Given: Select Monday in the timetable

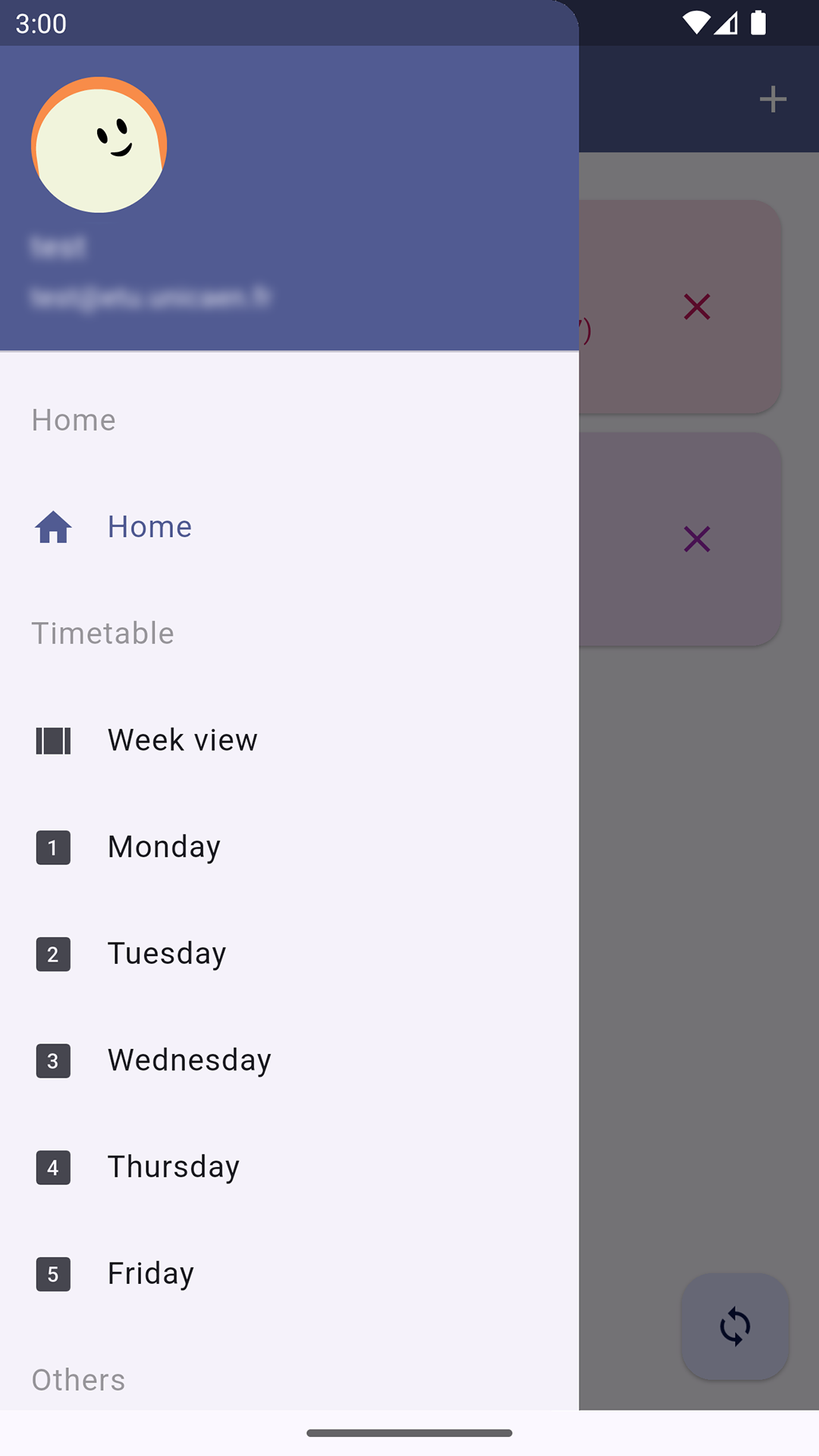Looking at the screenshot, I should [289, 847].
